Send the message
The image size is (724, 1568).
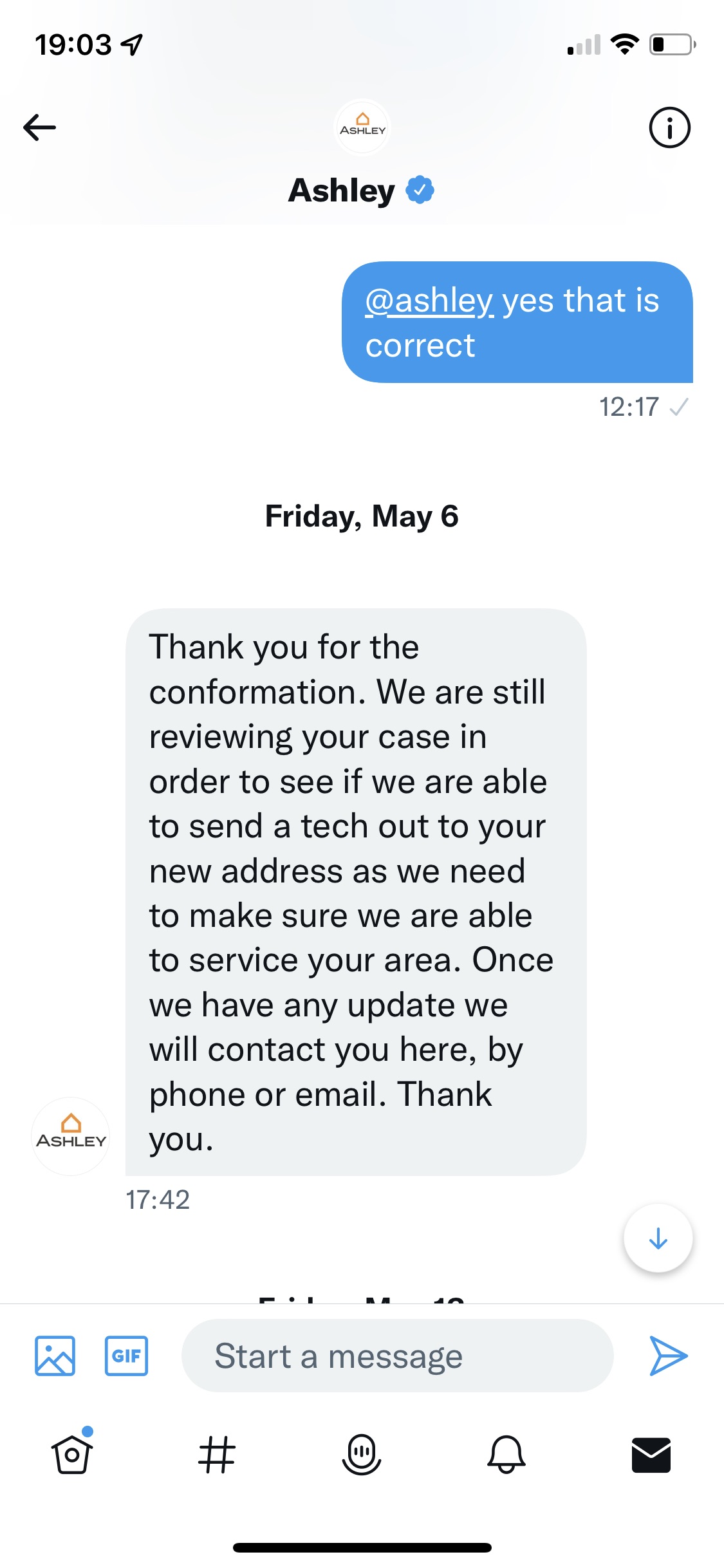pos(668,1356)
